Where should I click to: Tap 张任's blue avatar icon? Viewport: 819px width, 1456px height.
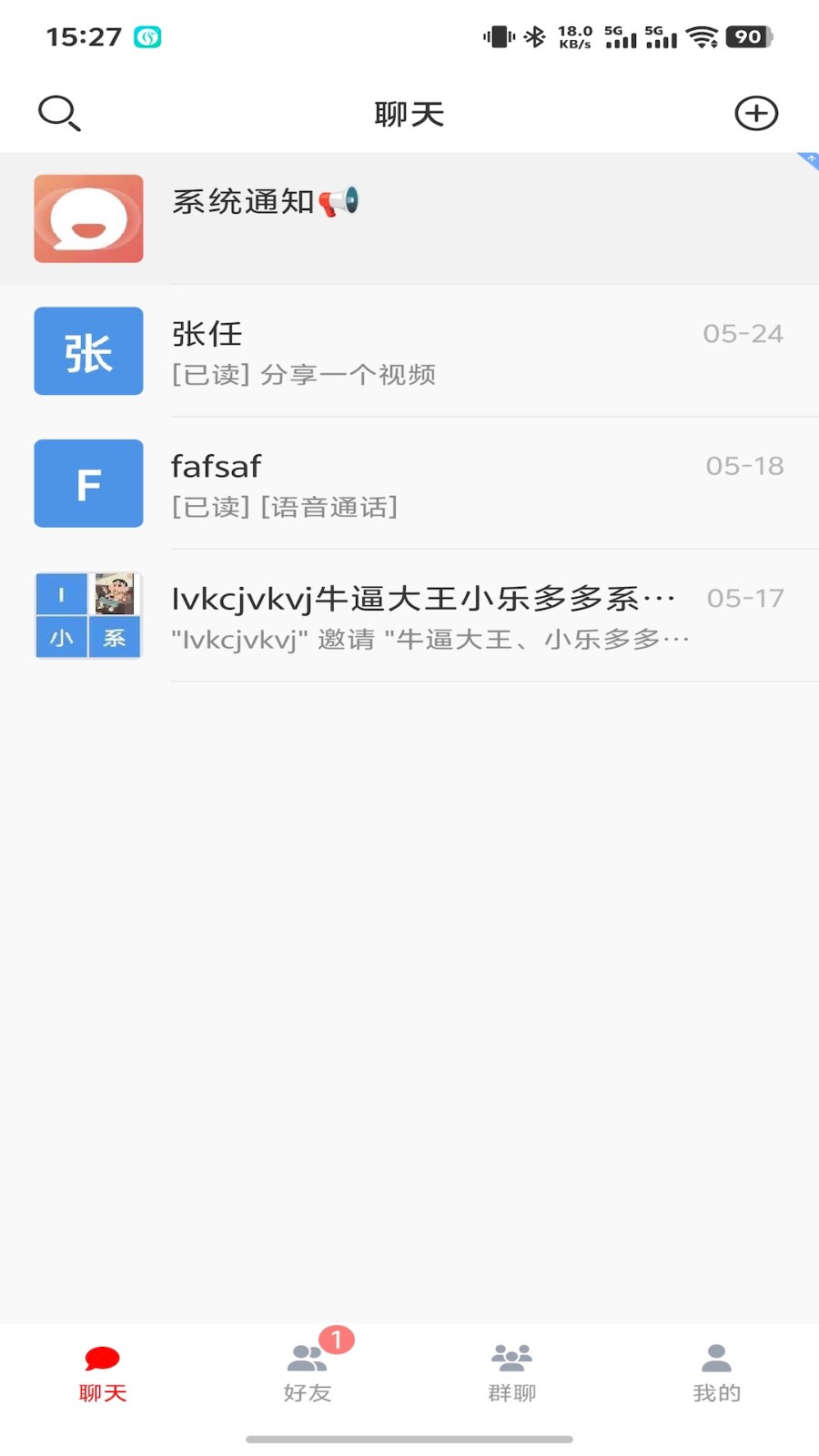[88, 351]
